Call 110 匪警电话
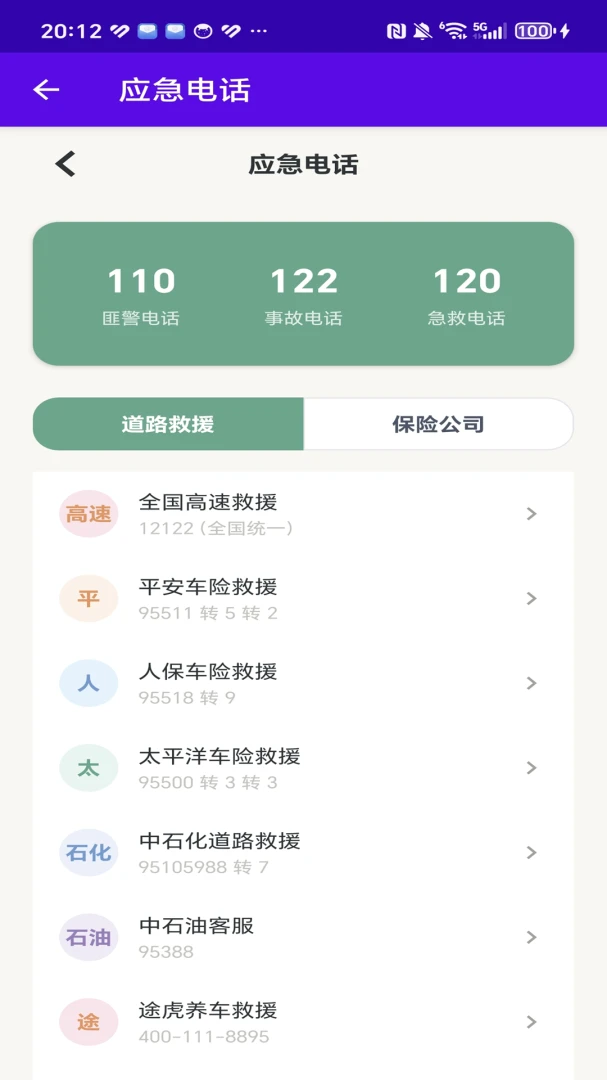Viewport: 607px width, 1080px height. [141, 295]
